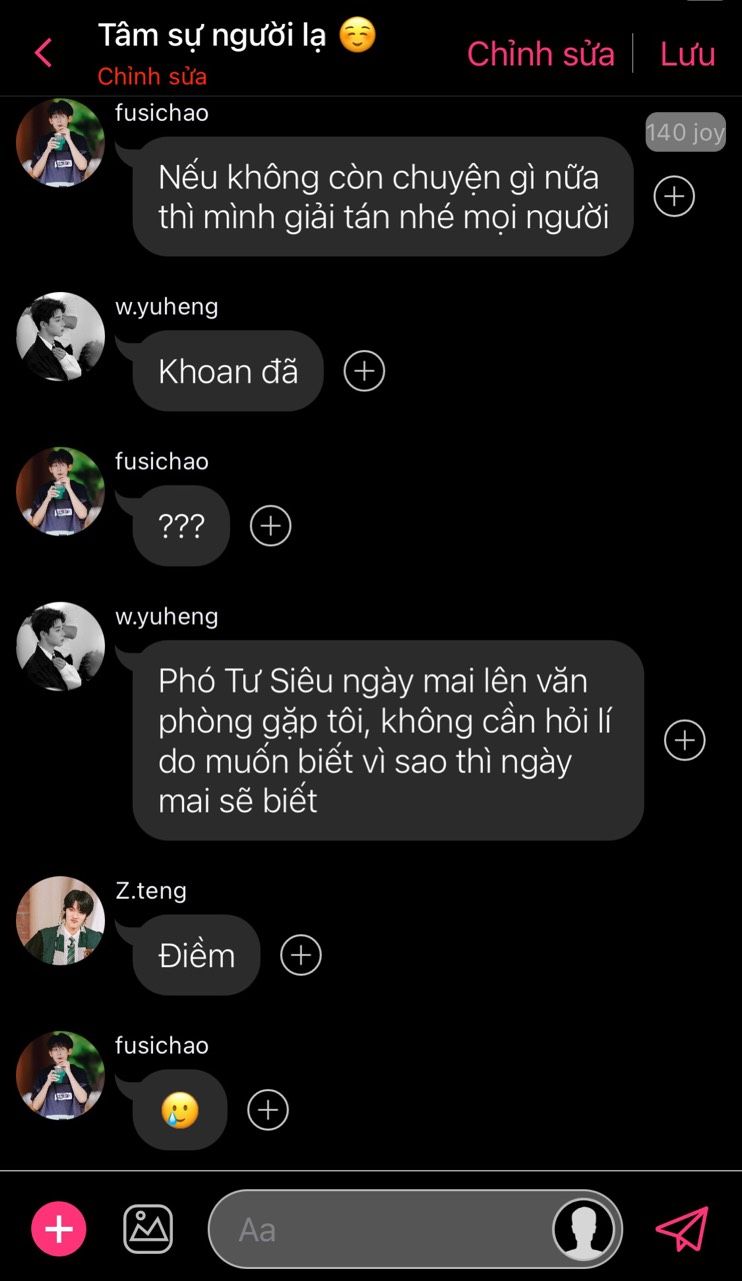Tap the plus next to the '???' message
742x1281 pixels.
[x=270, y=525]
